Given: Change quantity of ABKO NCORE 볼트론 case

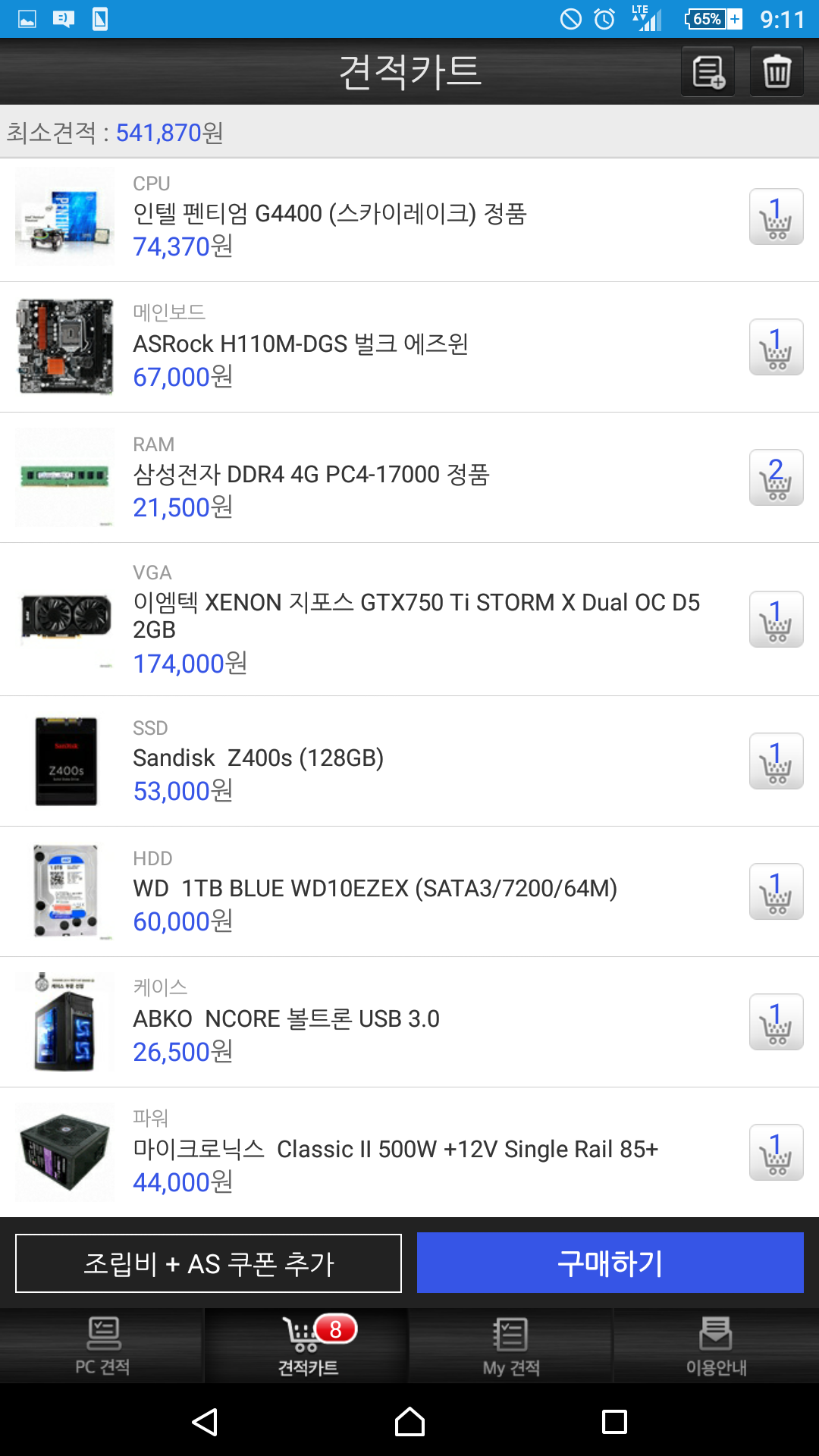Looking at the screenshot, I should click(x=776, y=1022).
